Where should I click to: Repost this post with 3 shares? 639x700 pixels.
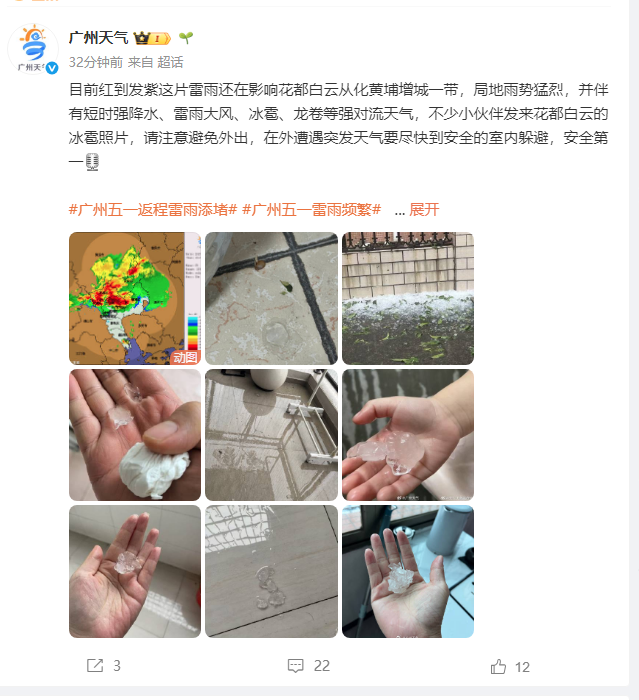coord(104,666)
